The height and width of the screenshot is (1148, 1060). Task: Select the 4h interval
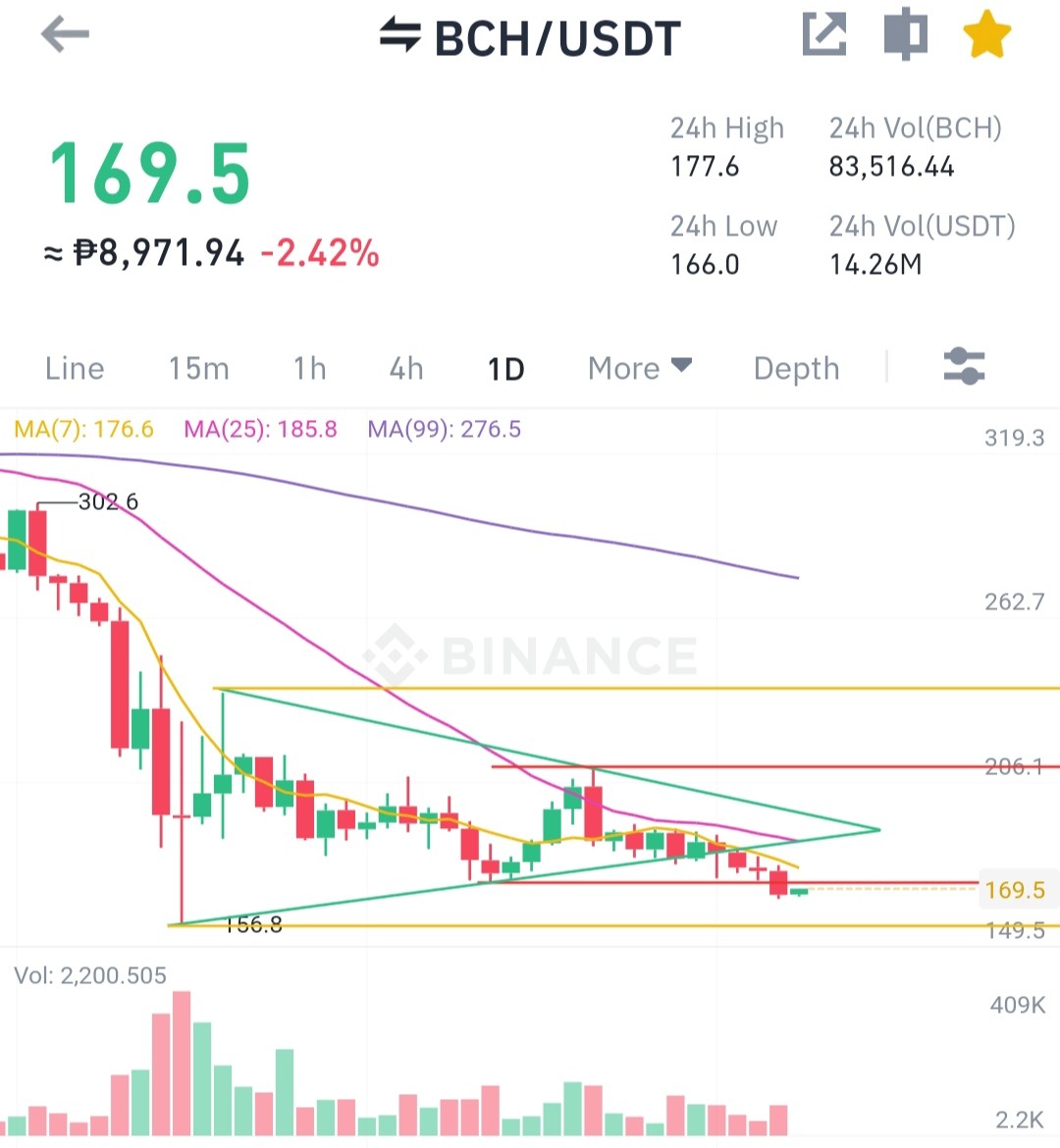click(x=406, y=368)
